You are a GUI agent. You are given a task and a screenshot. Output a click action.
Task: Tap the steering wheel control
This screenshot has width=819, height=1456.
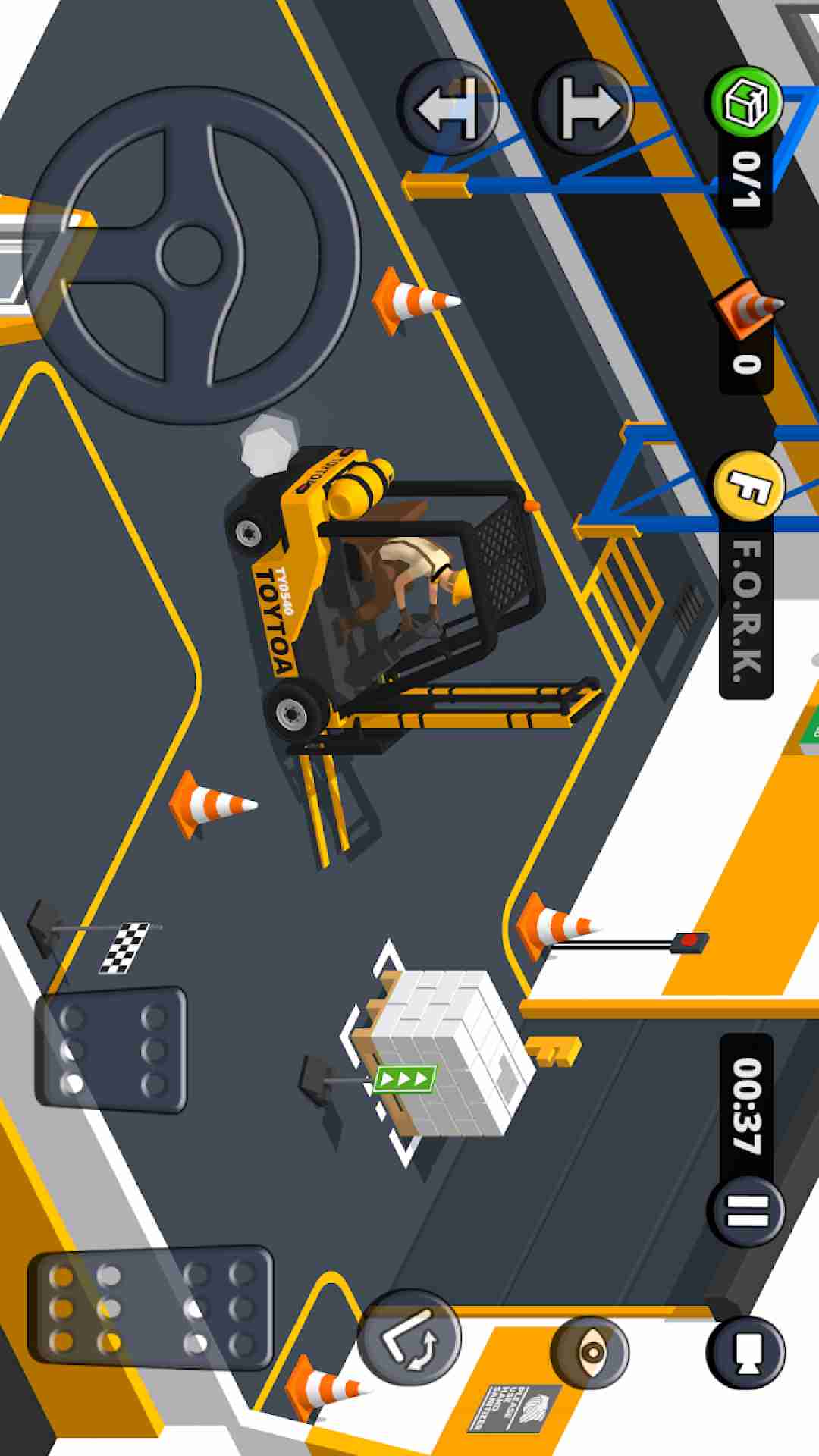point(191,255)
